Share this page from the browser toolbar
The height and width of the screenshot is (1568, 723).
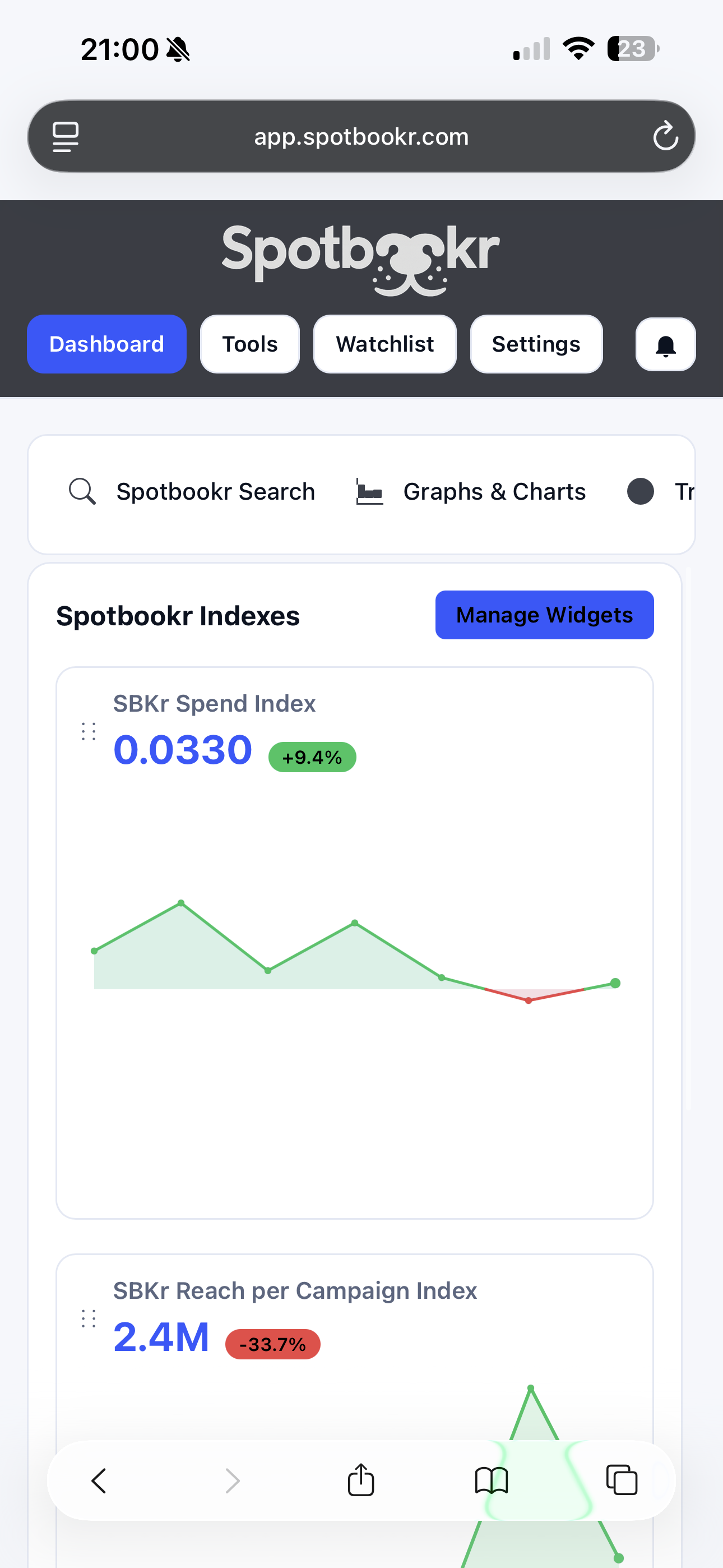click(x=361, y=1481)
